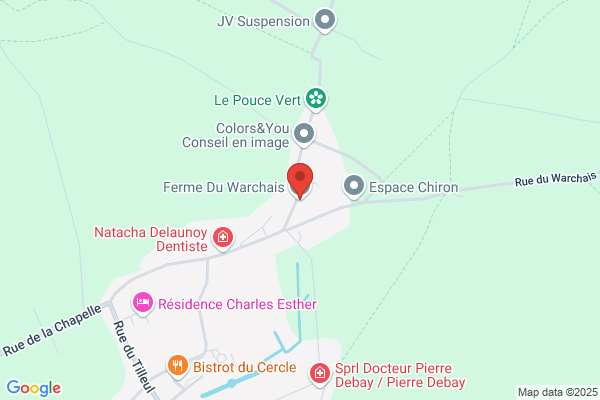Open the JV Suspension map marker

tap(325, 20)
